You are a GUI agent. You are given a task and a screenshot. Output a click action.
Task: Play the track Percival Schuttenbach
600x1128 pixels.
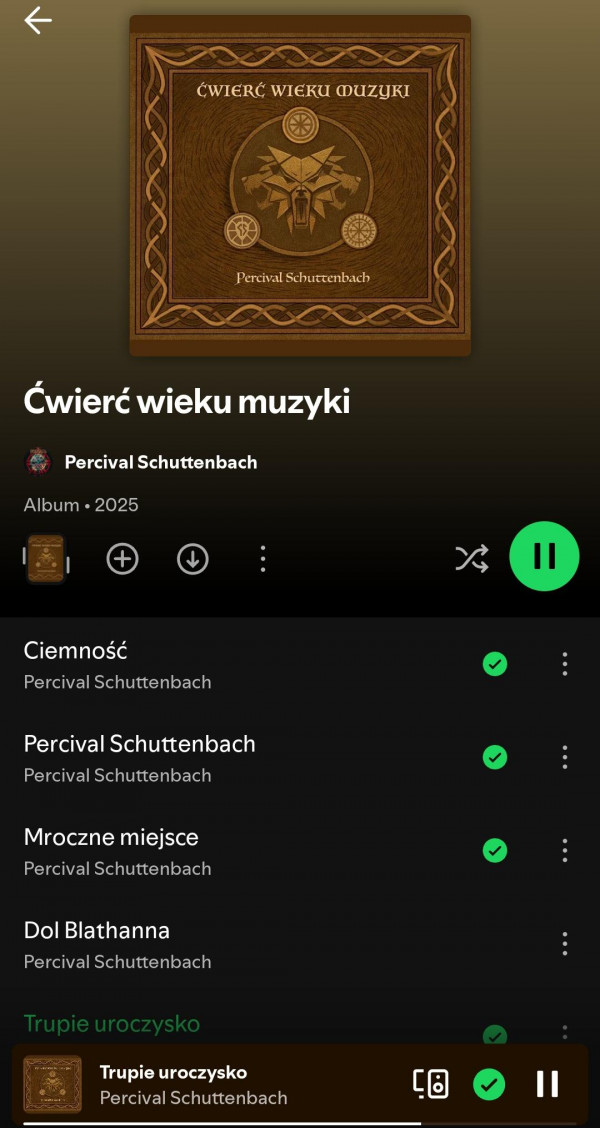click(200, 758)
